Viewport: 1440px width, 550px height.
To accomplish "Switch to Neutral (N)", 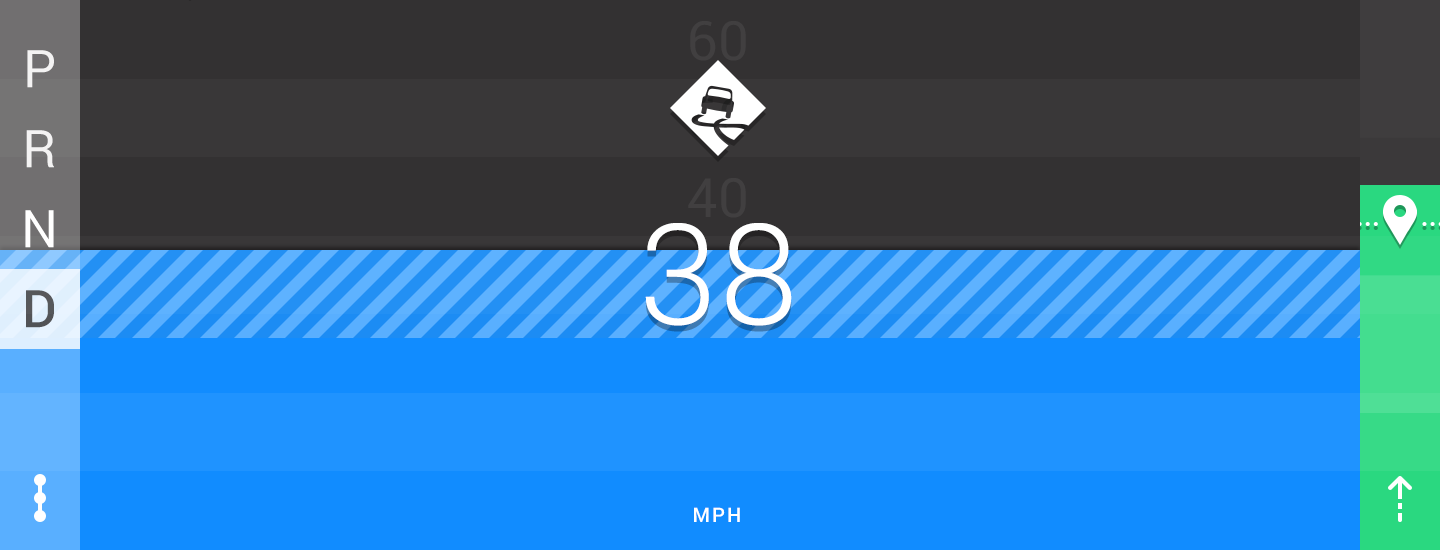I will (x=39, y=229).
